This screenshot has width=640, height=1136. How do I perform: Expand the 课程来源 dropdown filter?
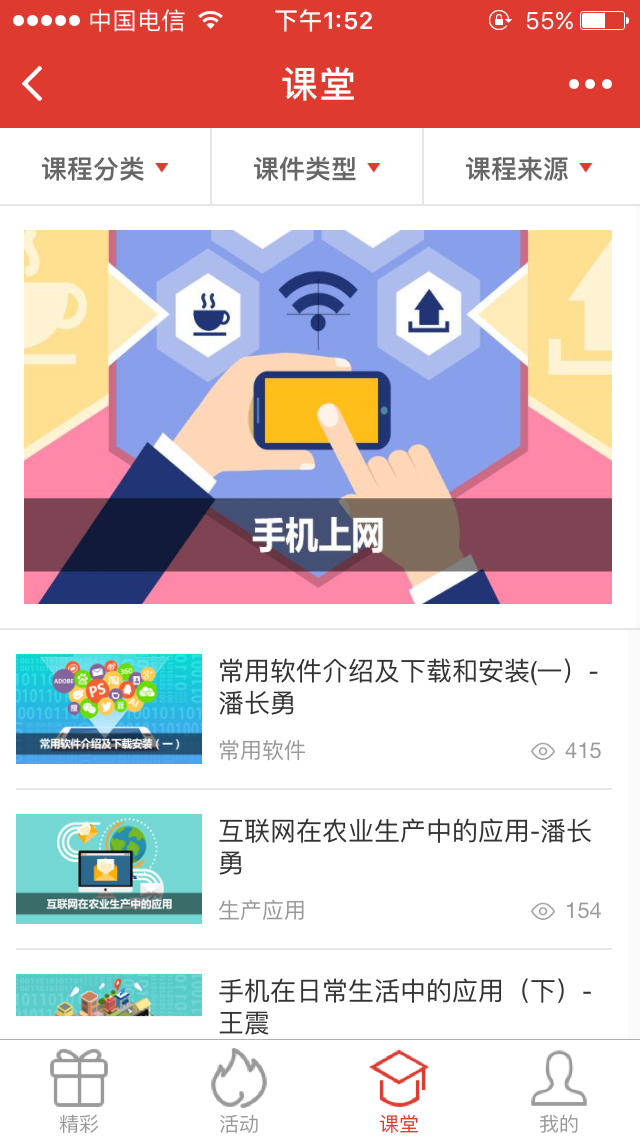529,169
